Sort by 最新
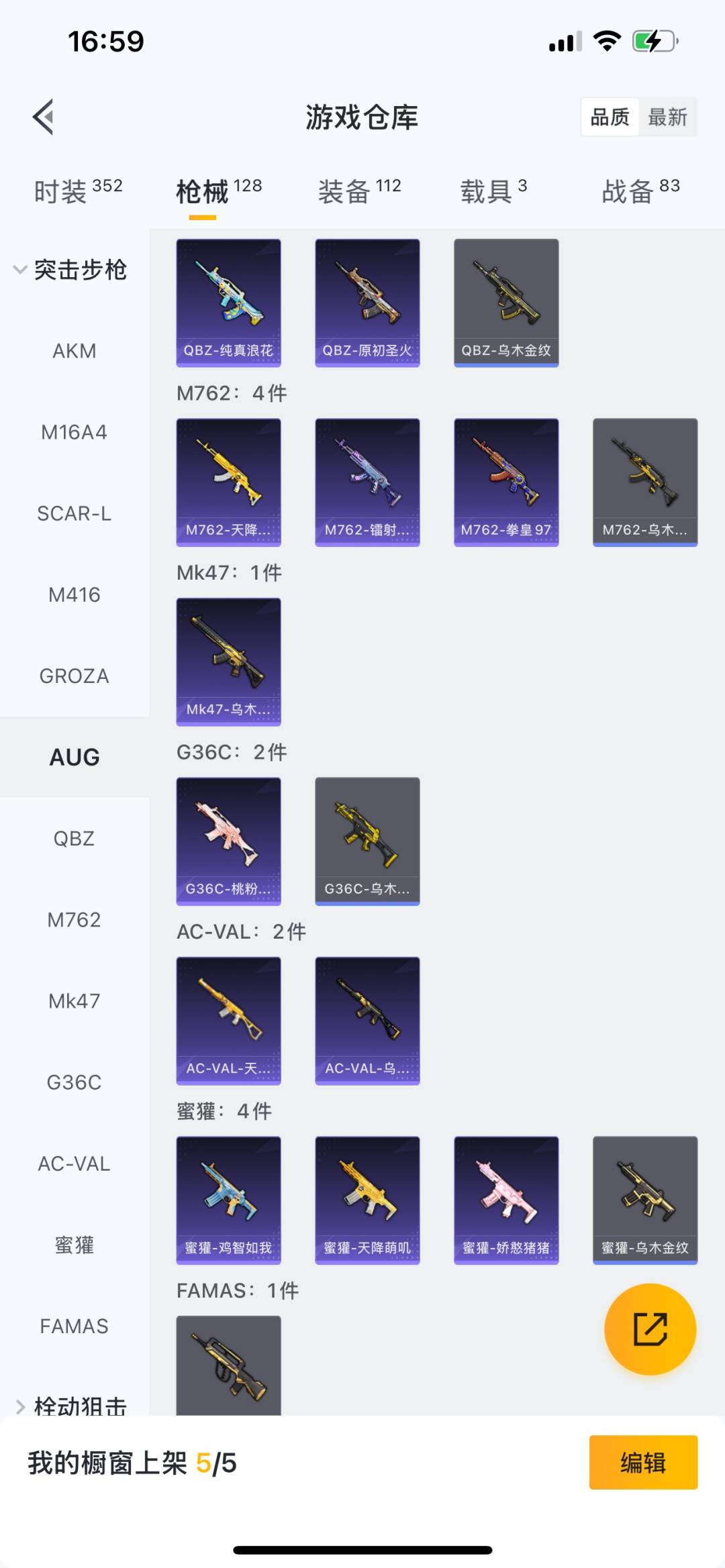Screen dimensions: 725x1568 point(667,117)
